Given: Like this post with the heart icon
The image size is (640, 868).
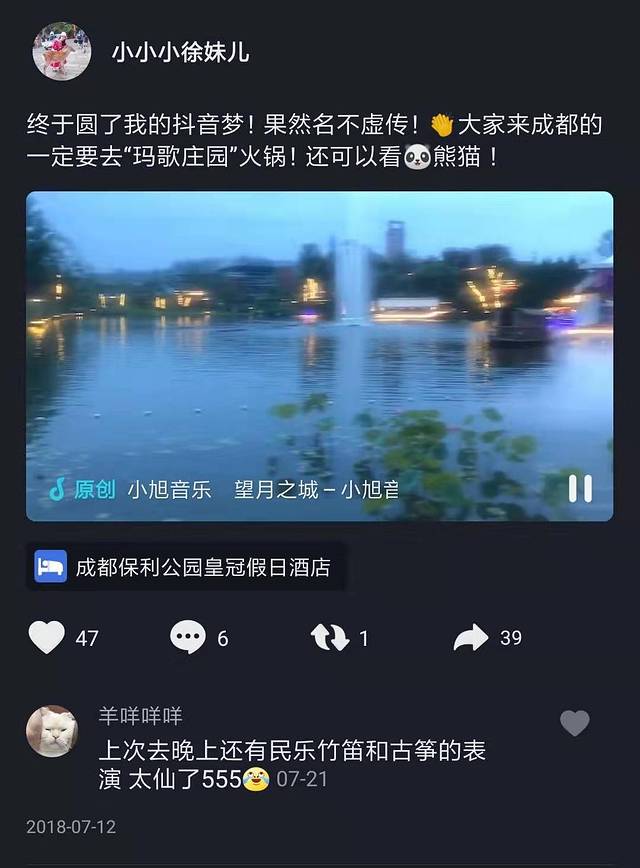Looking at the screenshot, I should click(x=47, y=637).
